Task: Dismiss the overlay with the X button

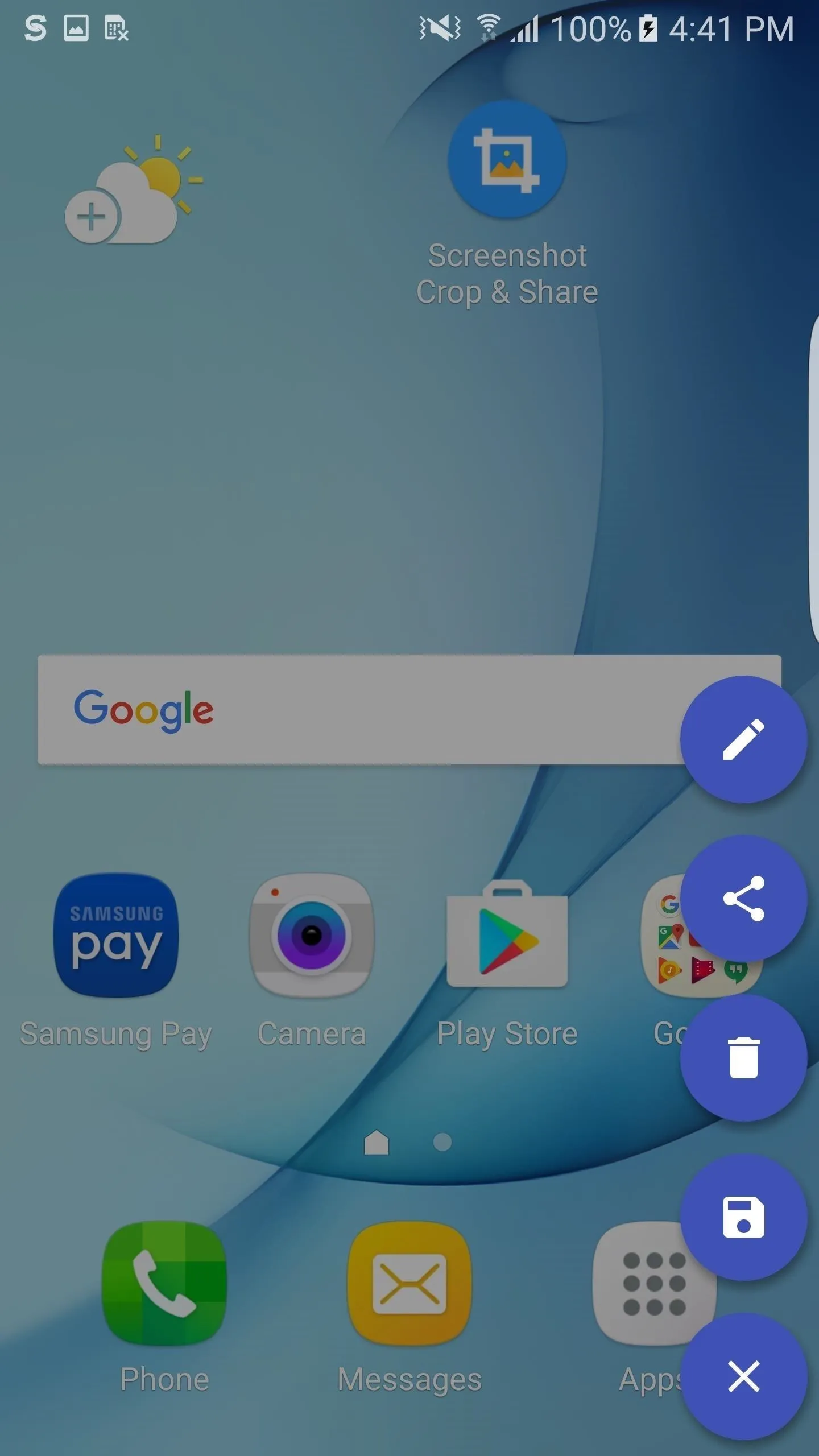Action: coord(743,1376)
